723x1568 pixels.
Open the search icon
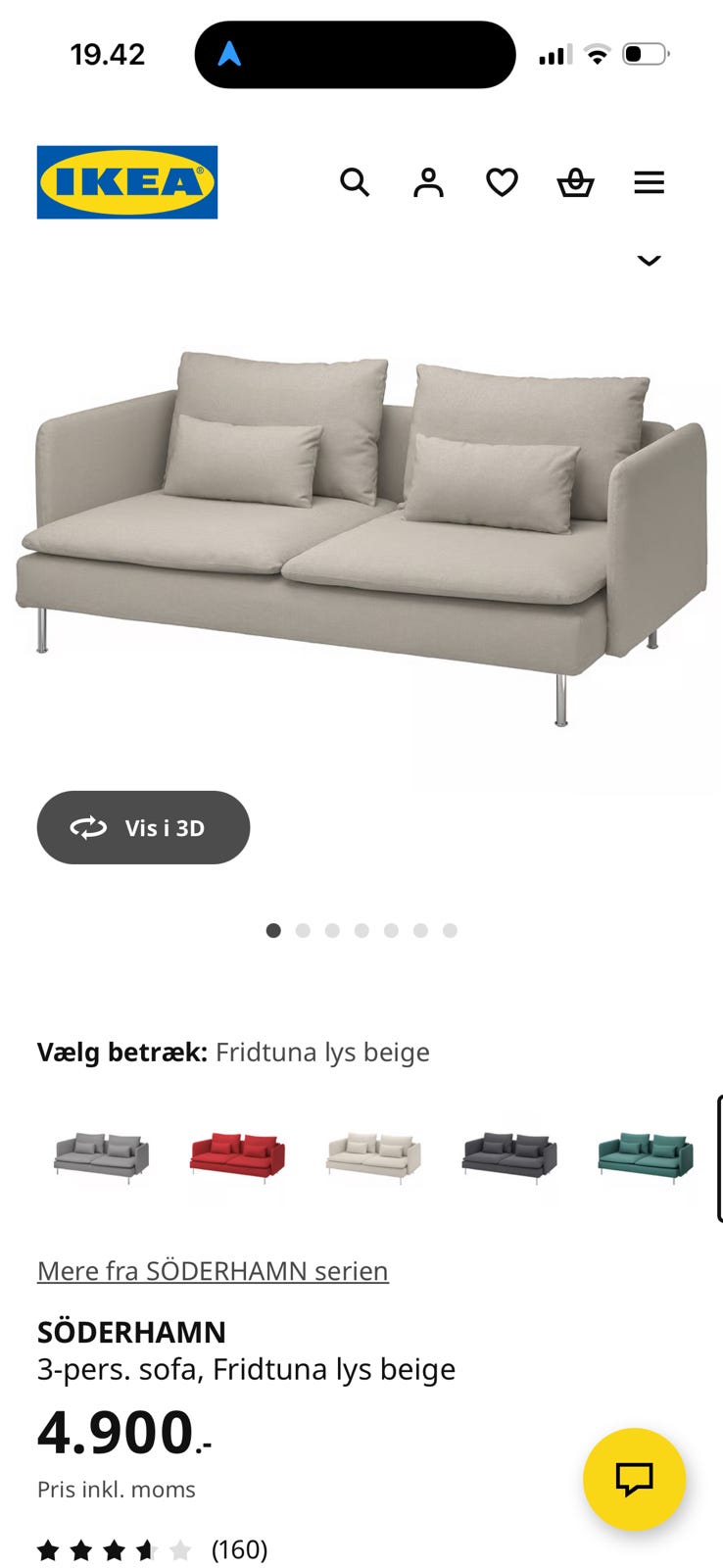point(355,182)
